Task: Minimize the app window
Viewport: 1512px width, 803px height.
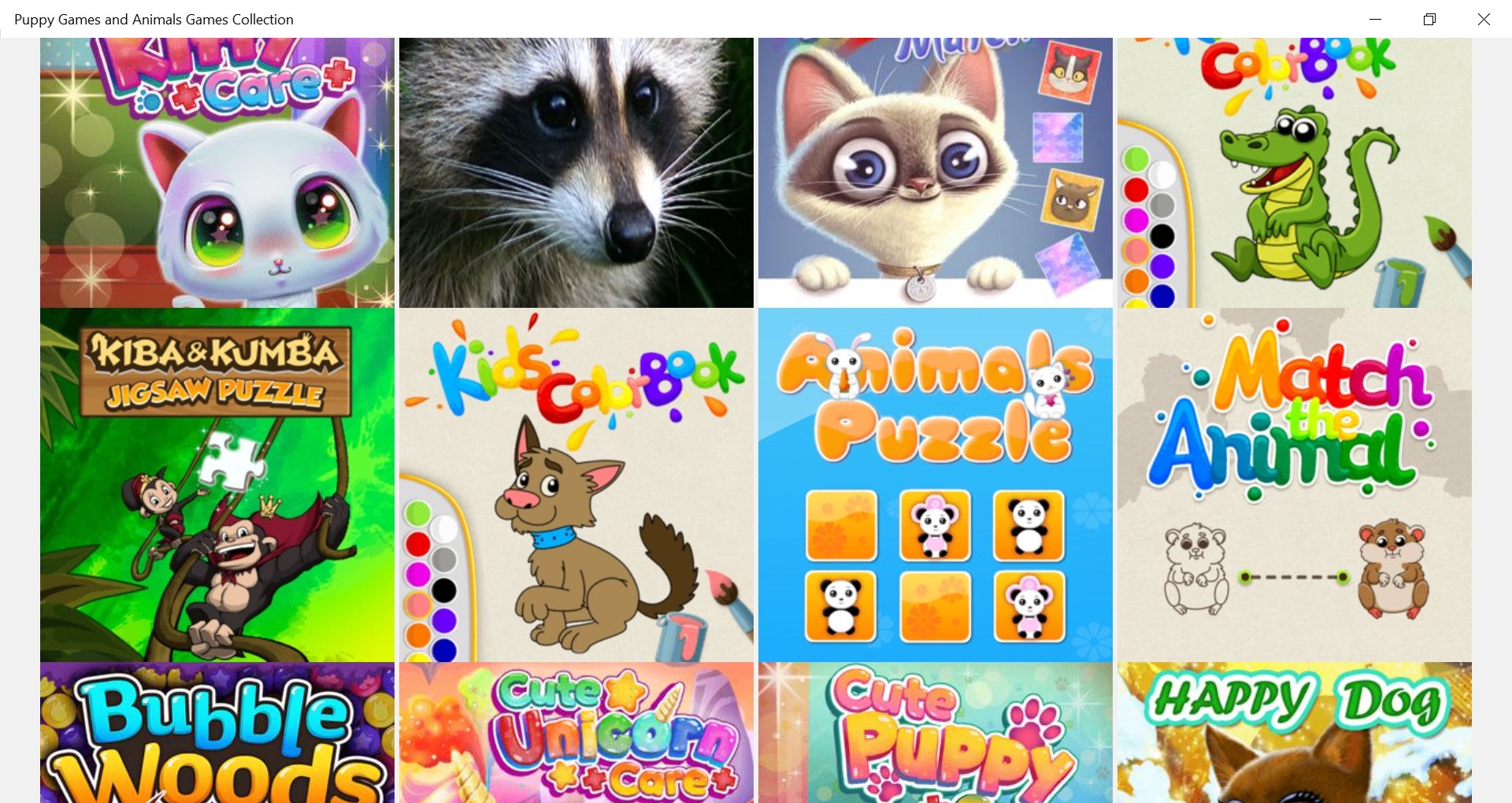Action: coord(1375,19)
